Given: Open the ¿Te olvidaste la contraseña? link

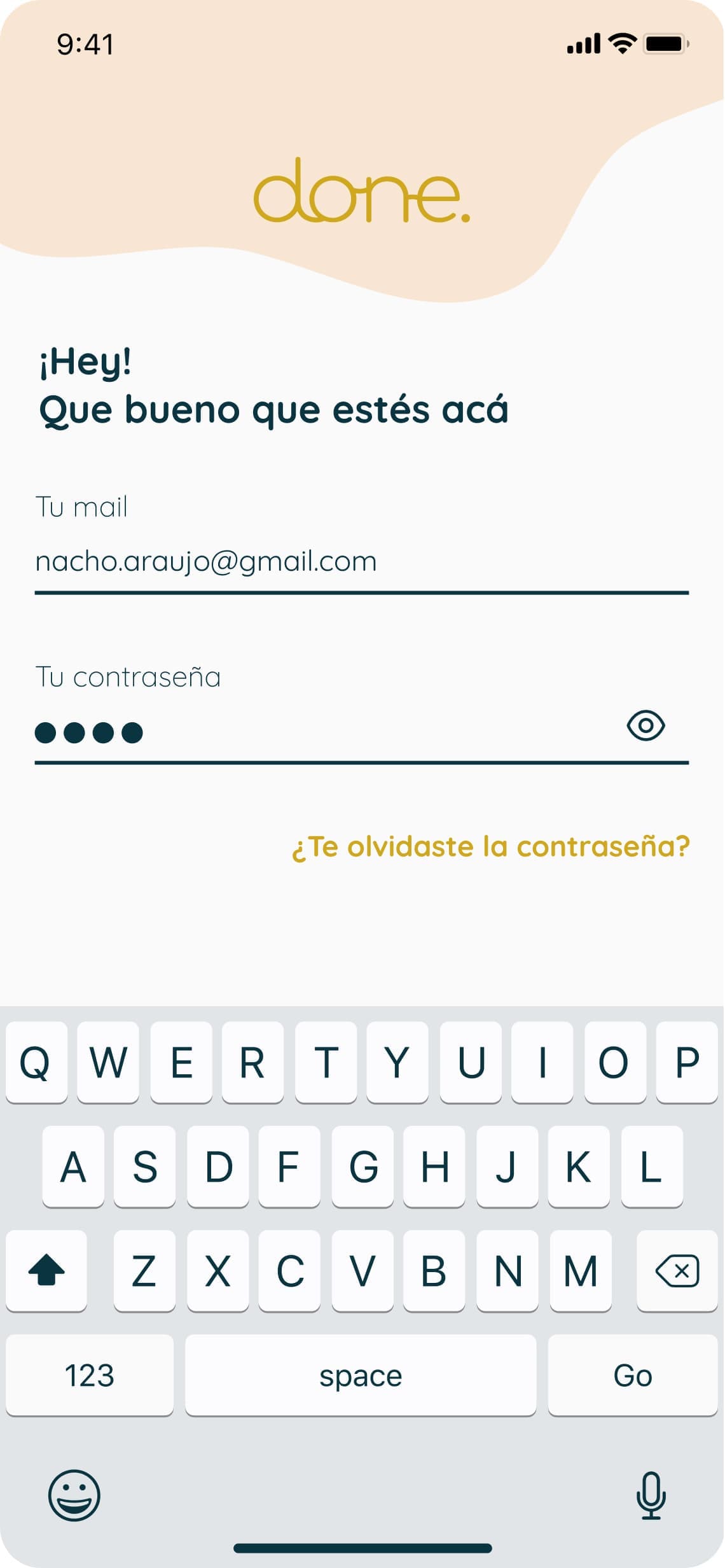Looking at the screenshot, I should coord(490,847).
